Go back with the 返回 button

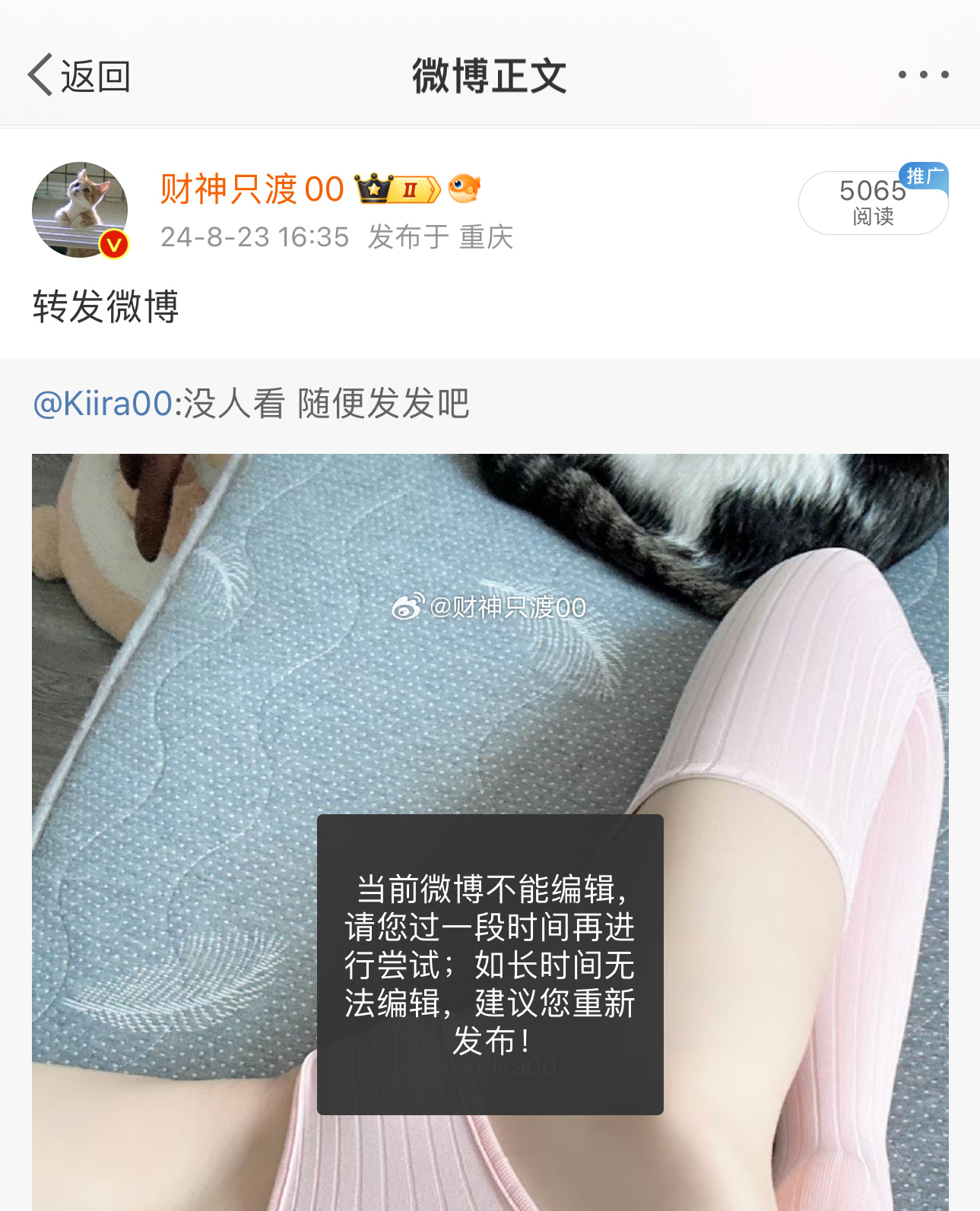coord(79,75)
